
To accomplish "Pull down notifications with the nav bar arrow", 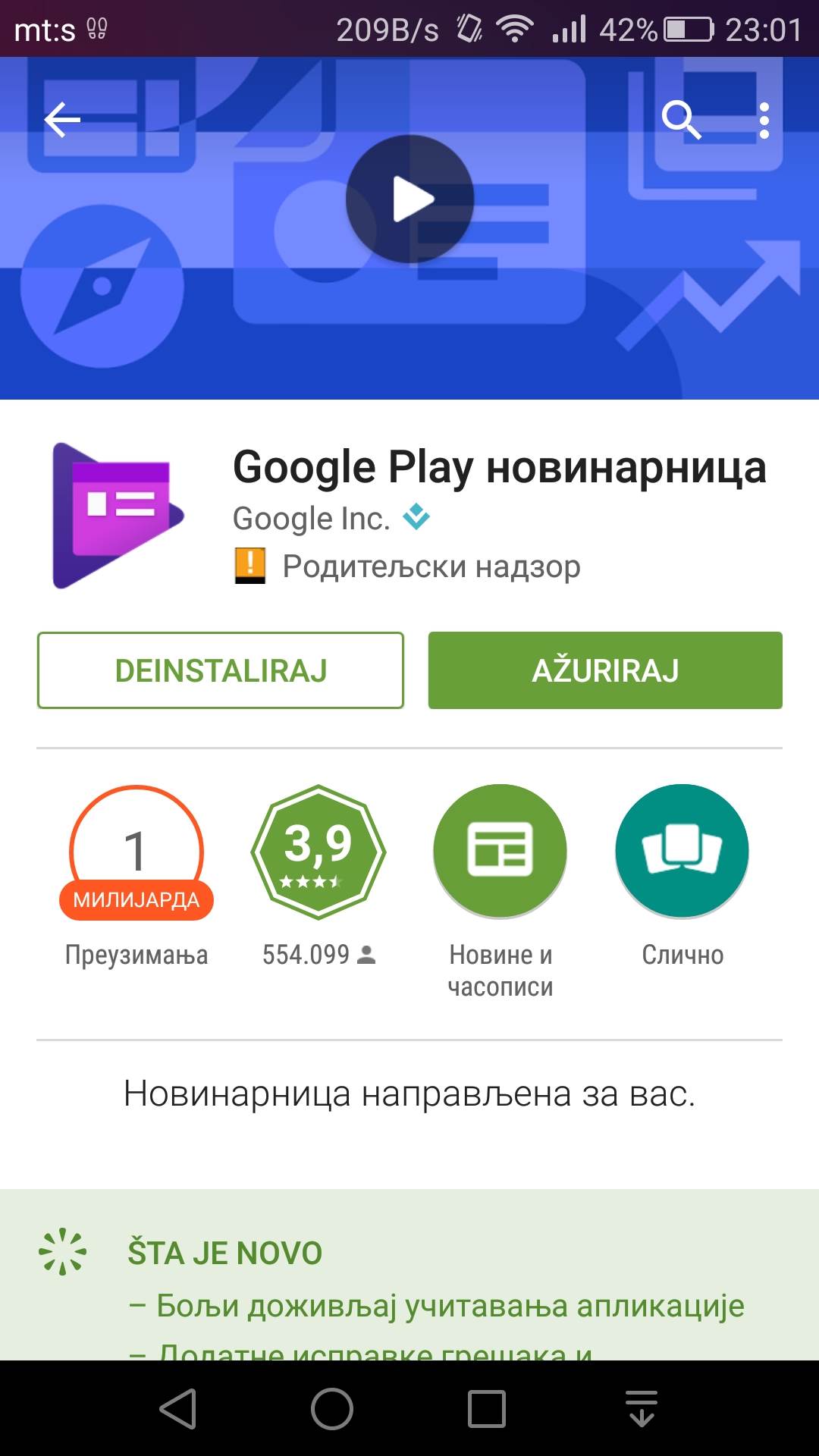I will (642, 1409).
